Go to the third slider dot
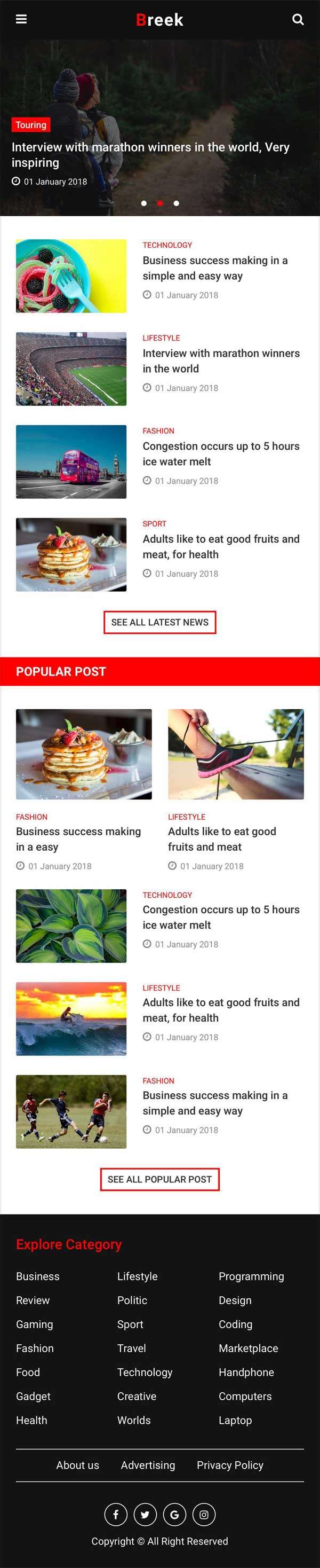This screenshot has width=320, height=1568. point(177,203)
